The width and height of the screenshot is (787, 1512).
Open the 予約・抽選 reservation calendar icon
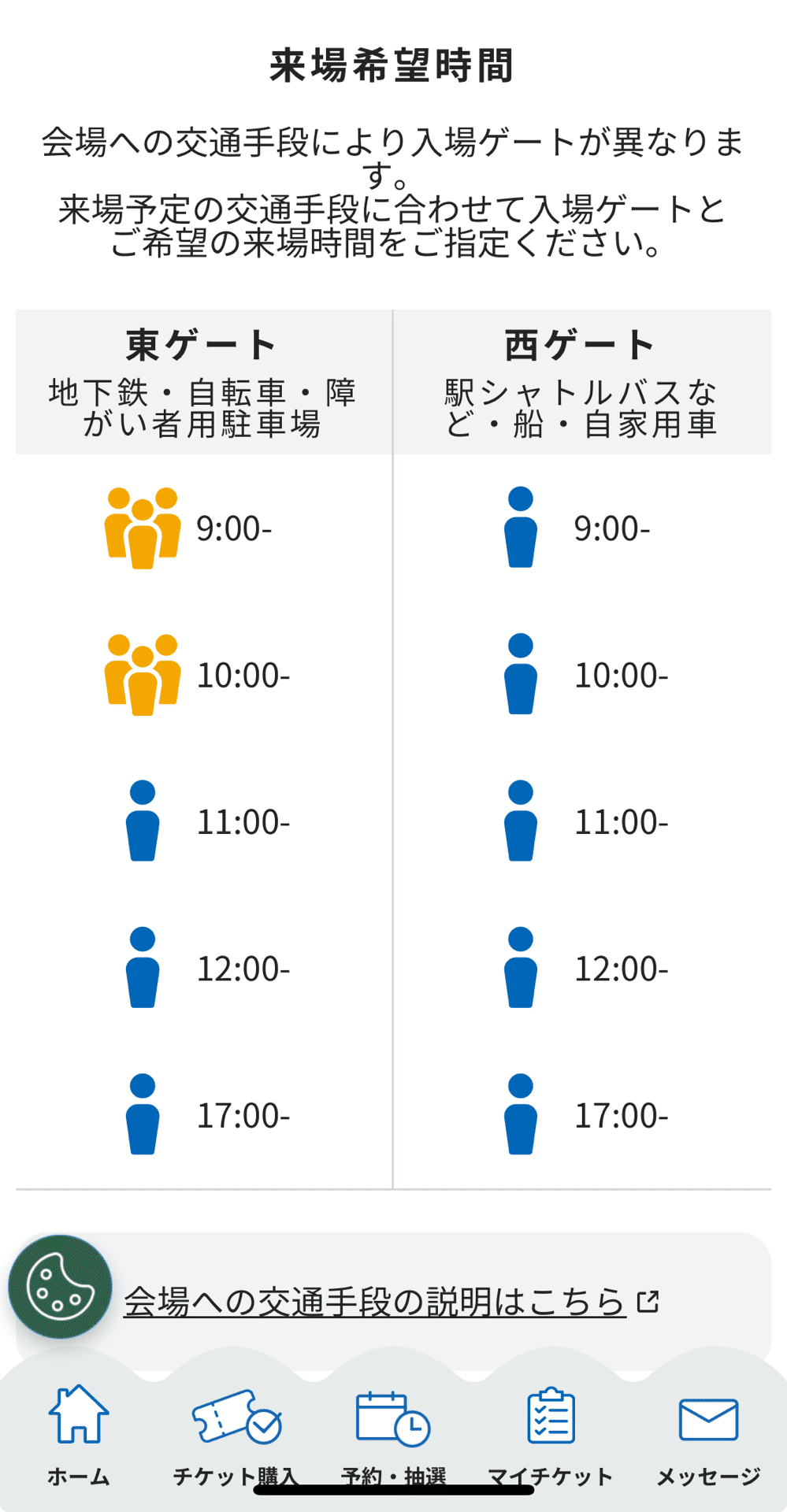pyautogui.click(x=390, y=1417)
